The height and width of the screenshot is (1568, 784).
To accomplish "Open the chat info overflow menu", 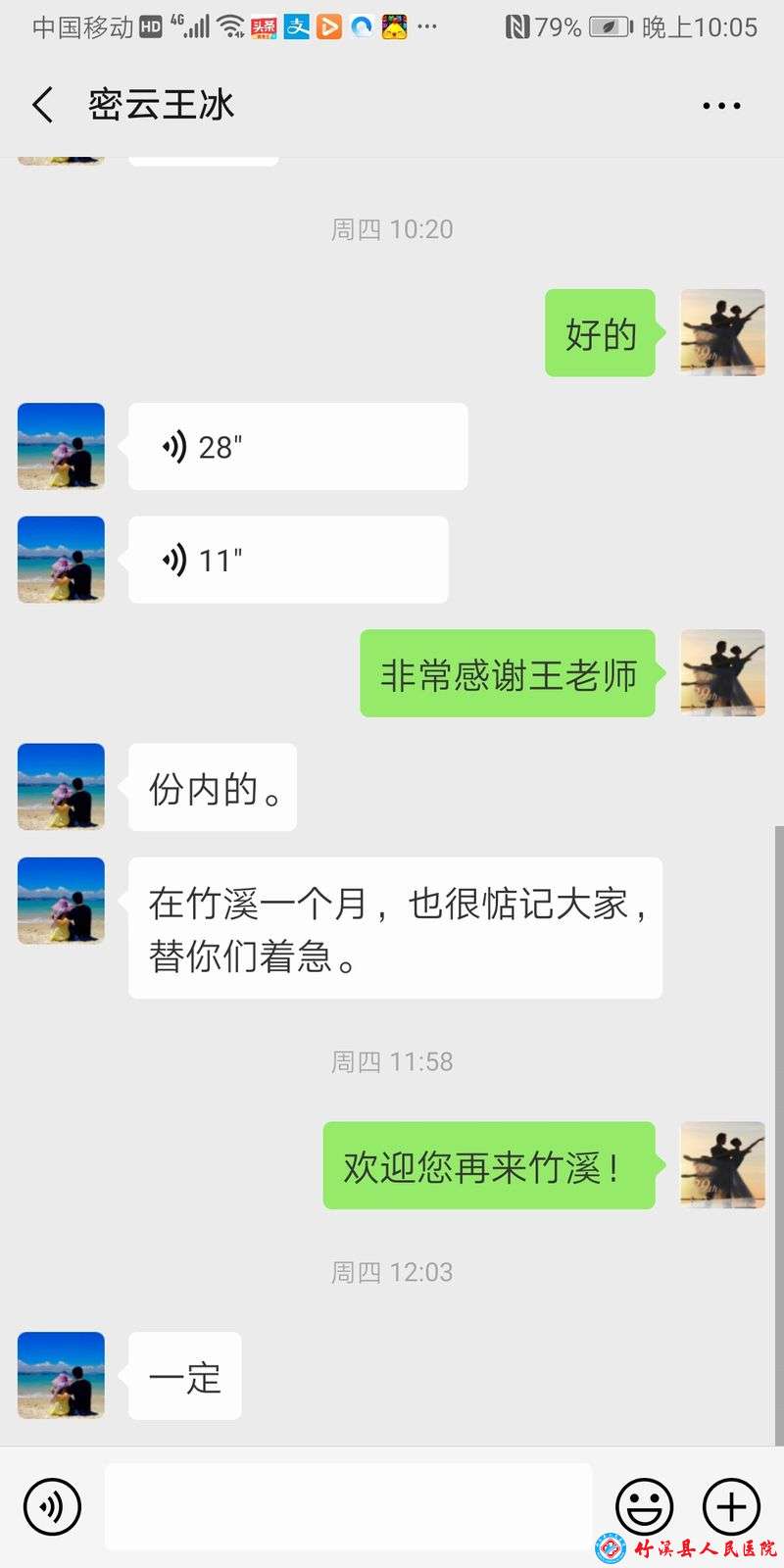I will click(x=721, y=106).
